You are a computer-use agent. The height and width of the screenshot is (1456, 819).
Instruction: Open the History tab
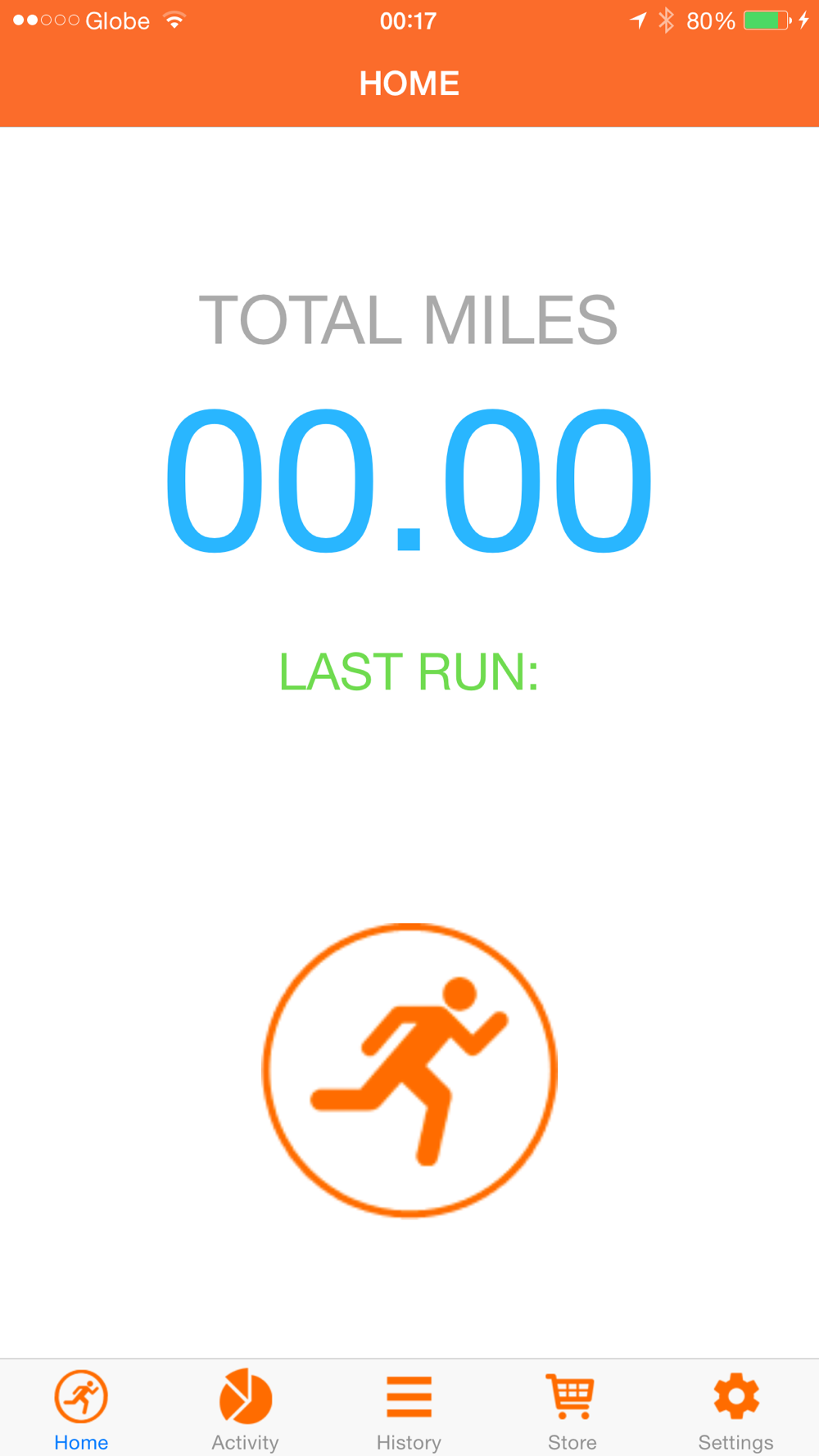(x=409, y=1410)
